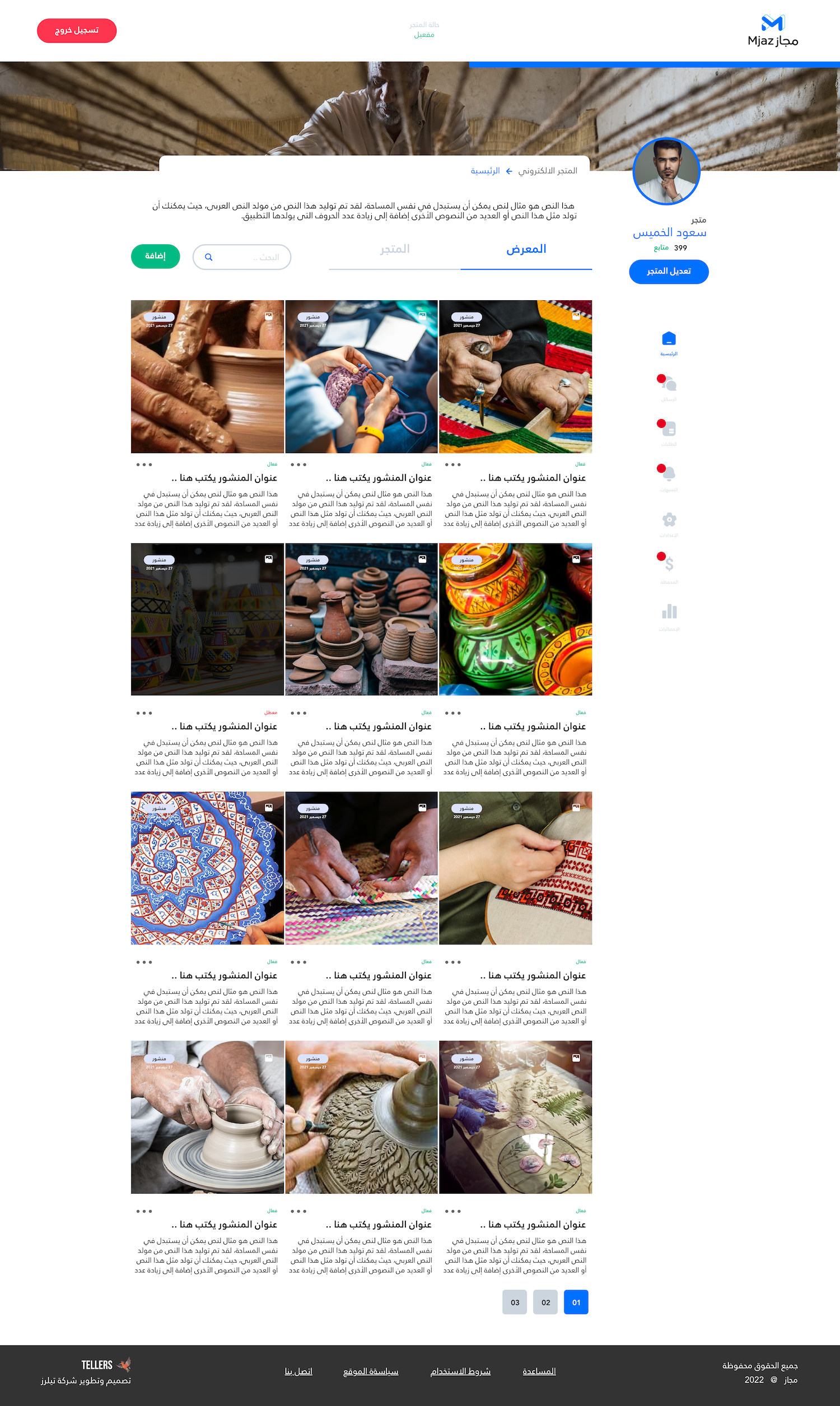Open تعديل المتجر to edit the store
This screenshot has width=840, height=1406.
pyautogui.click(x=669, y=272)
